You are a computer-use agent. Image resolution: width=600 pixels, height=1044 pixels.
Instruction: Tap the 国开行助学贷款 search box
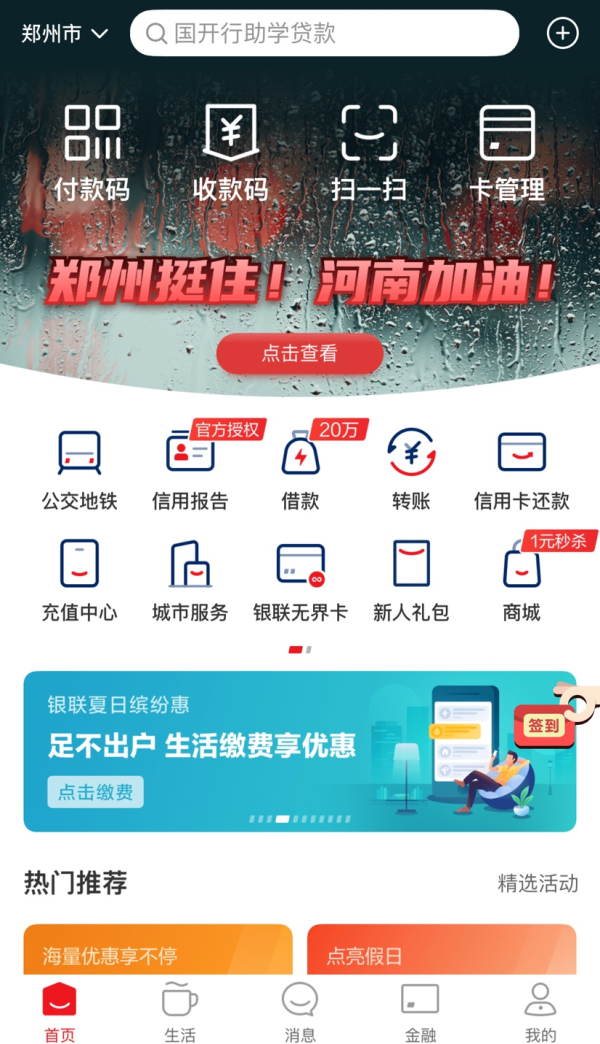pos(324,34)
